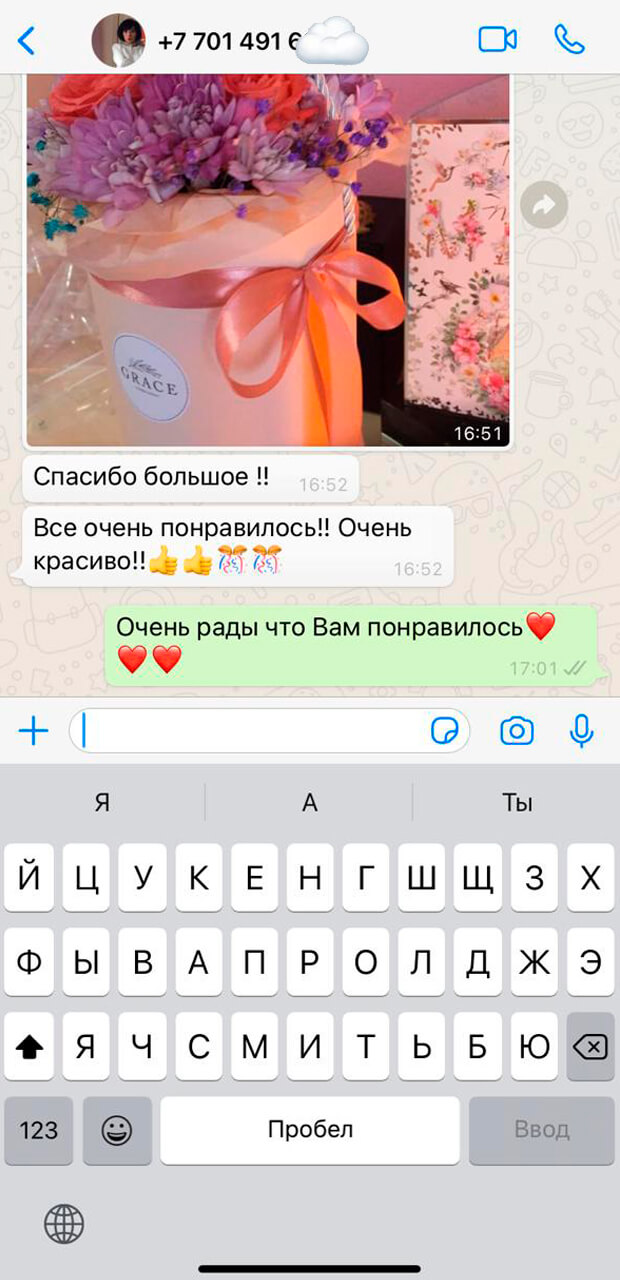Start a video call
This screenshot has height=1280, width=620.
click(497, 40)
